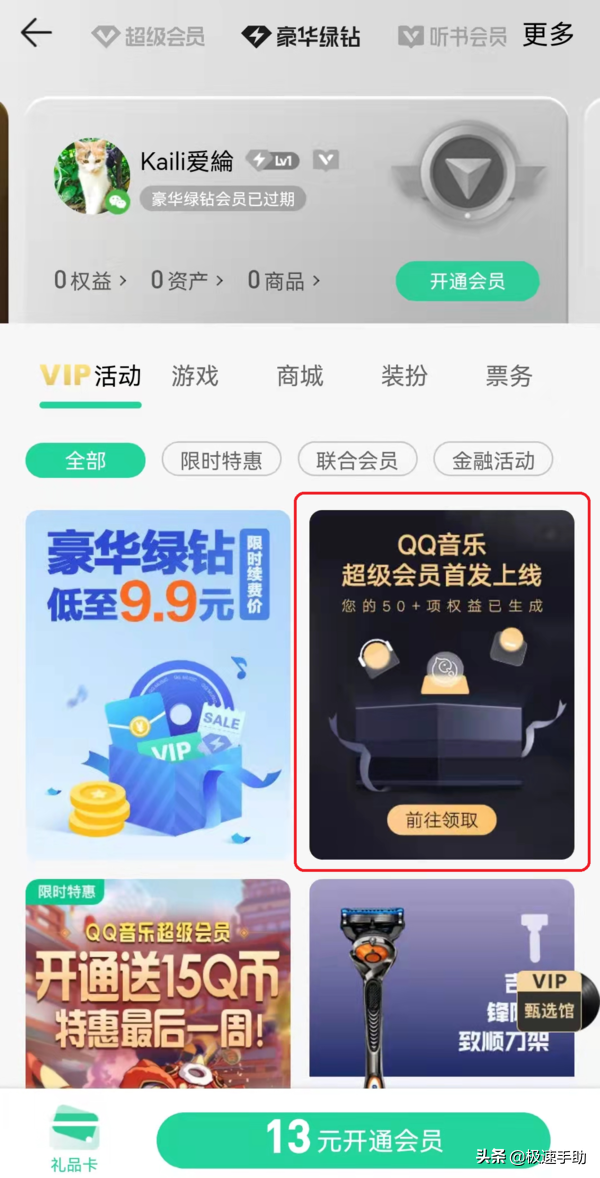Switch to the 游戏 tab

[x=194, y=376]
